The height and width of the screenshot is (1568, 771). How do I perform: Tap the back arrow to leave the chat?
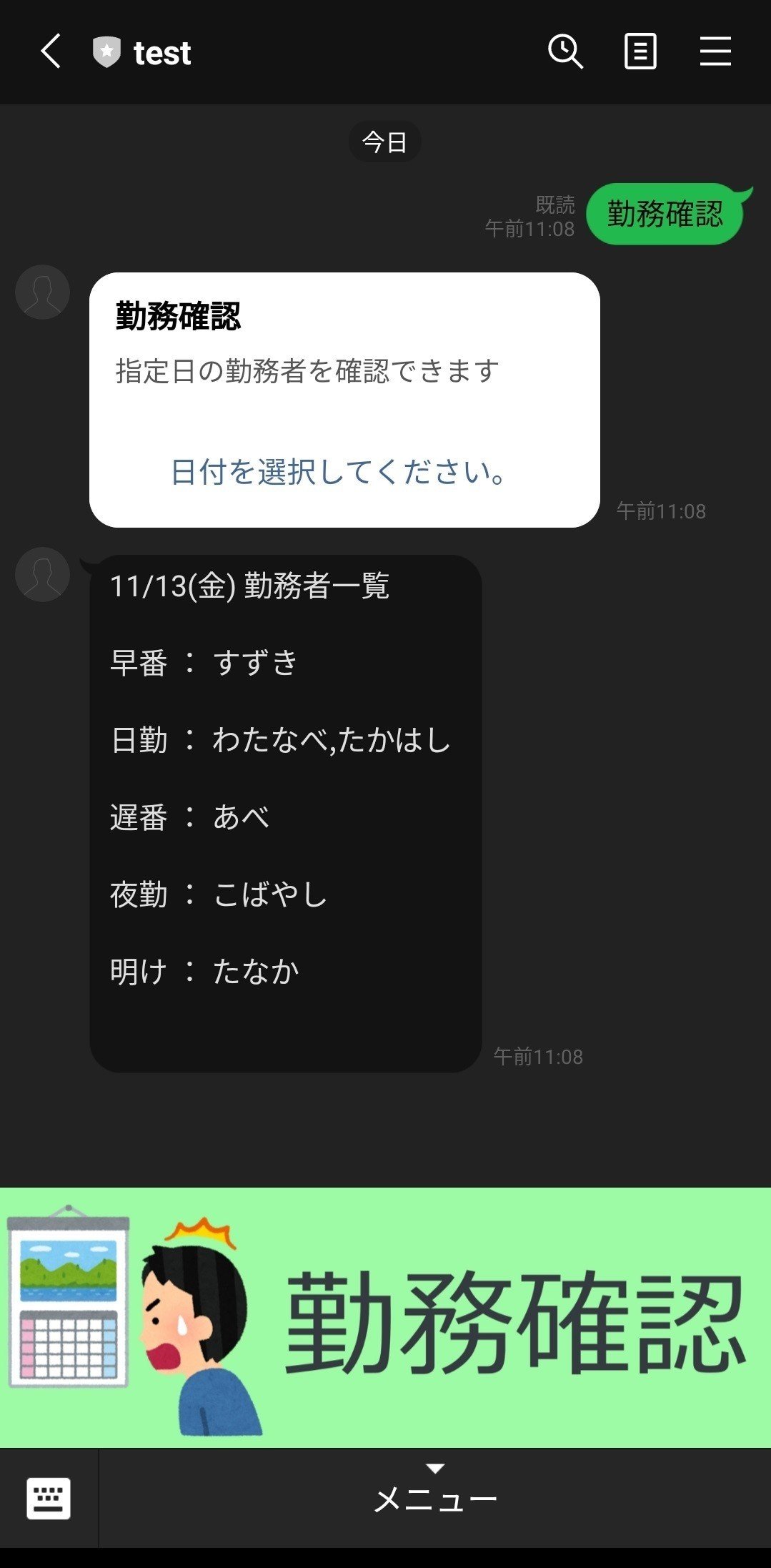pyautogui.click(x=49, y=52)
